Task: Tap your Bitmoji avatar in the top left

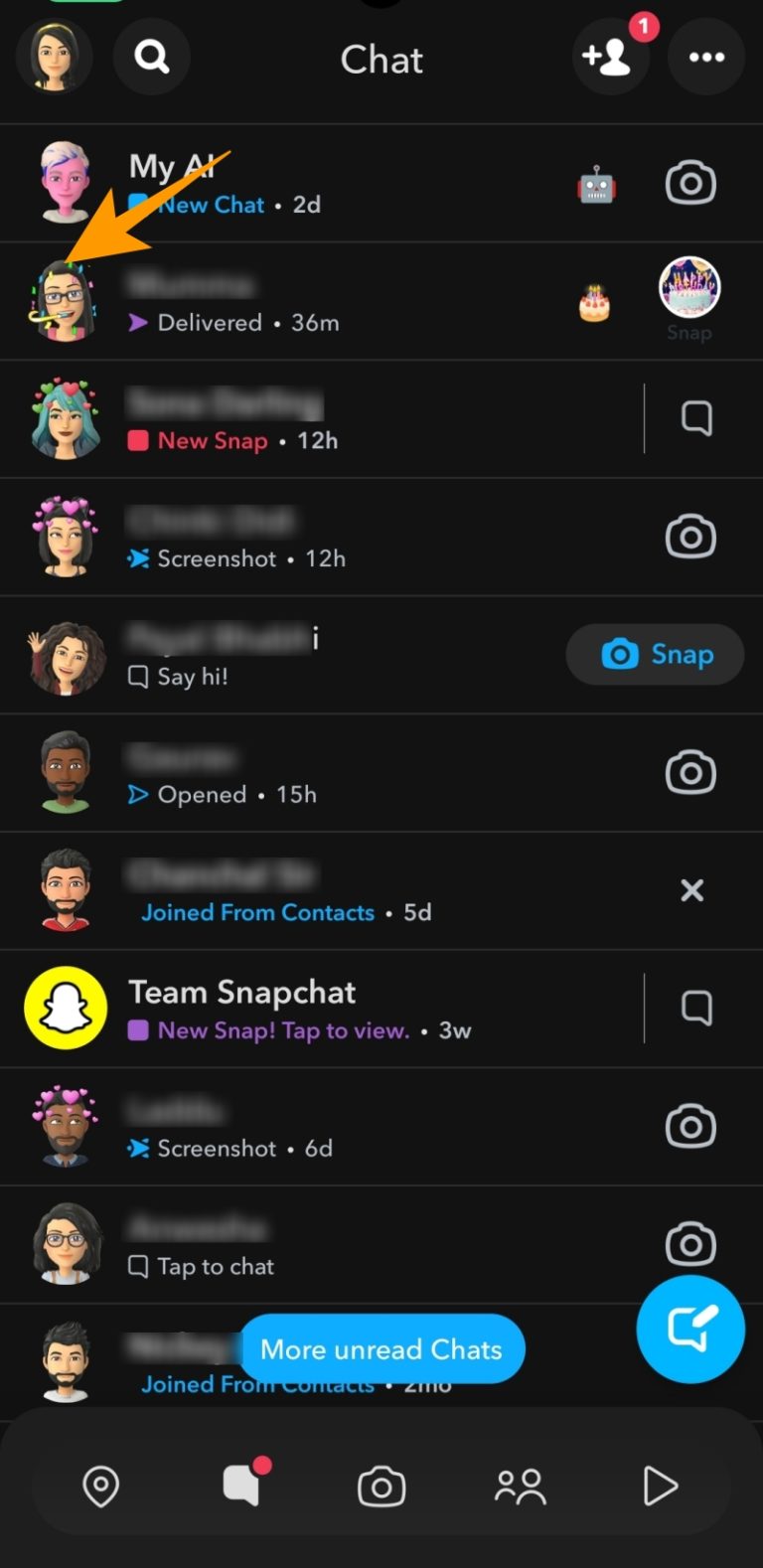Action: click(54, 57)
